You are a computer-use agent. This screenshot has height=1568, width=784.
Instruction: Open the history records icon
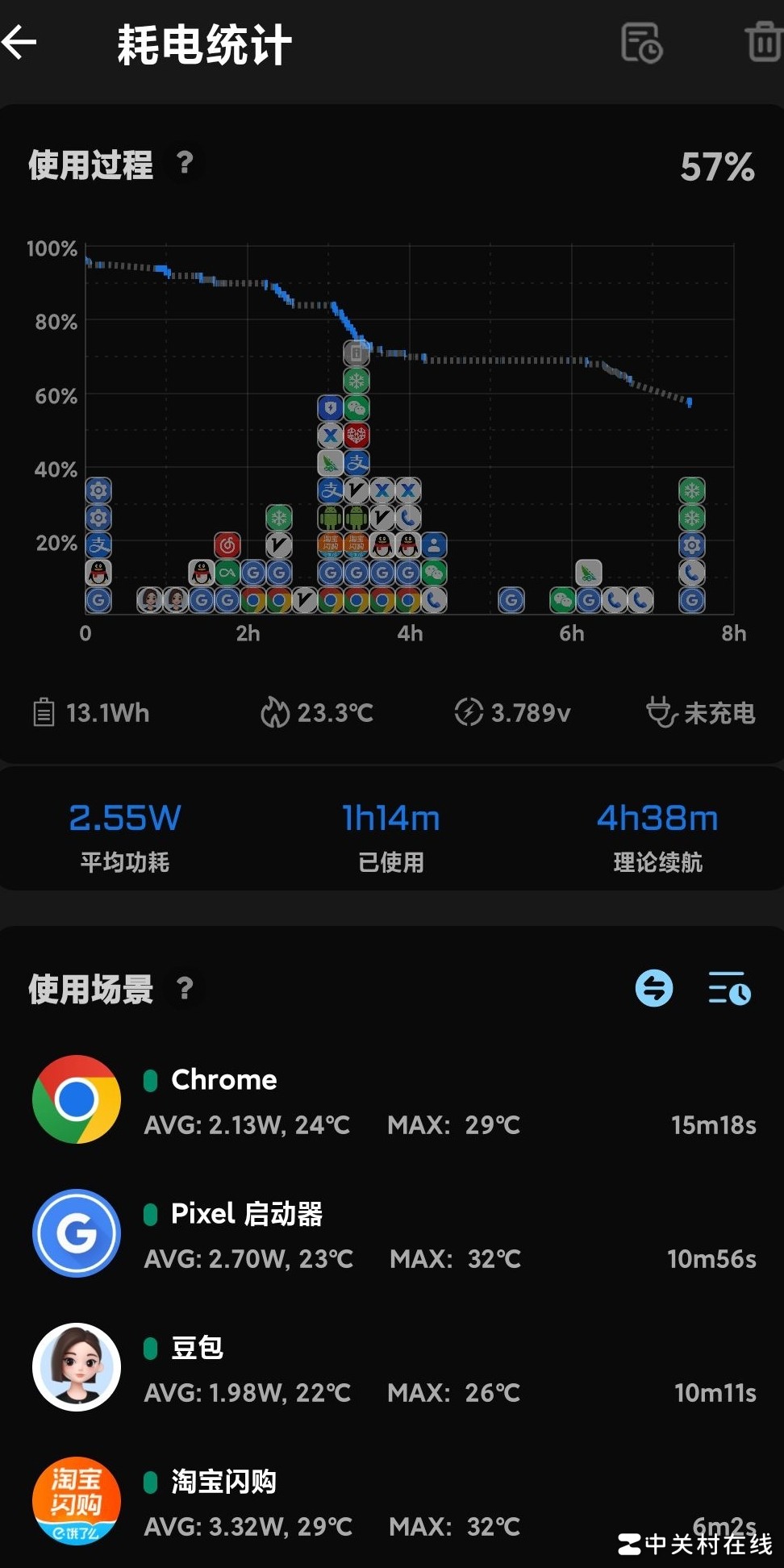pos(641,43)
